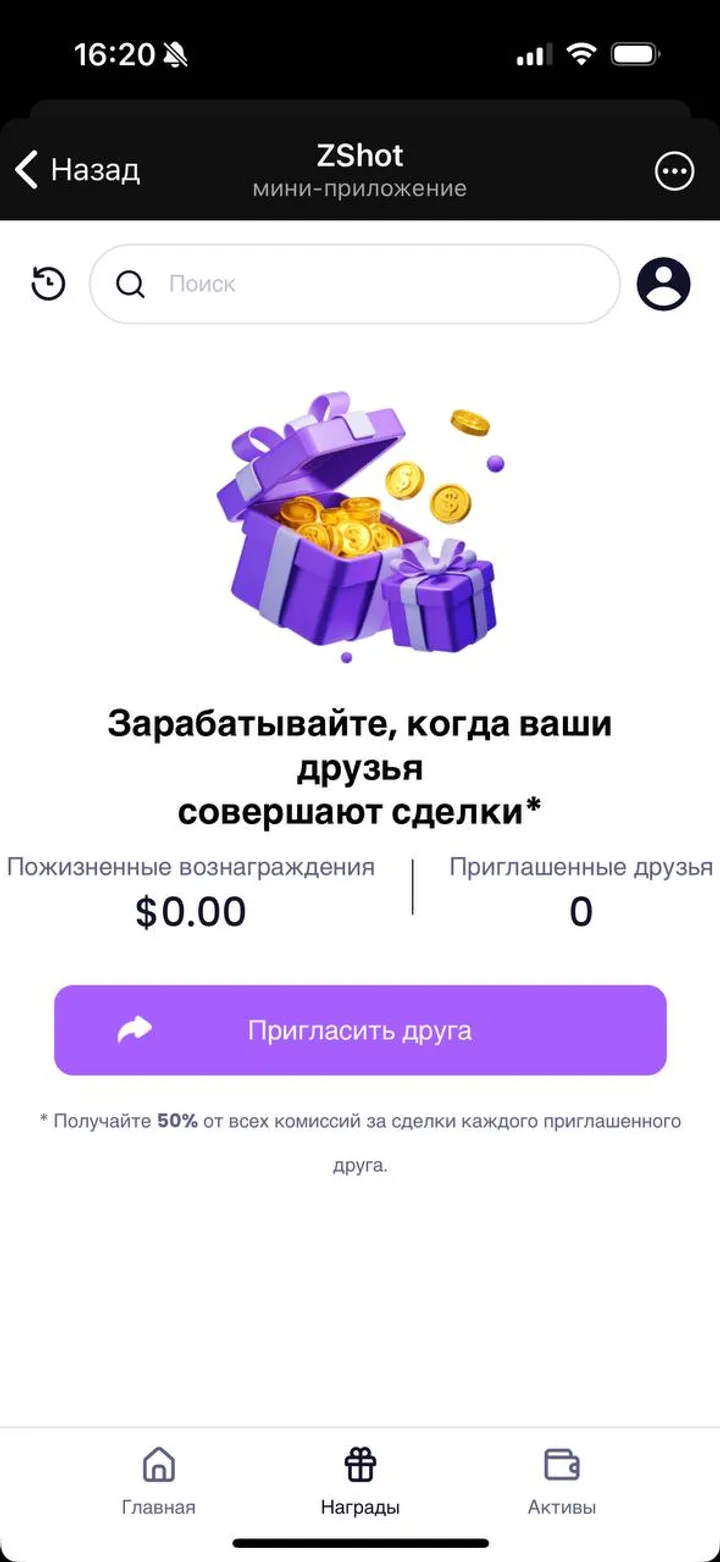Select the home icon in bottom navigation

click(159, 1464)
